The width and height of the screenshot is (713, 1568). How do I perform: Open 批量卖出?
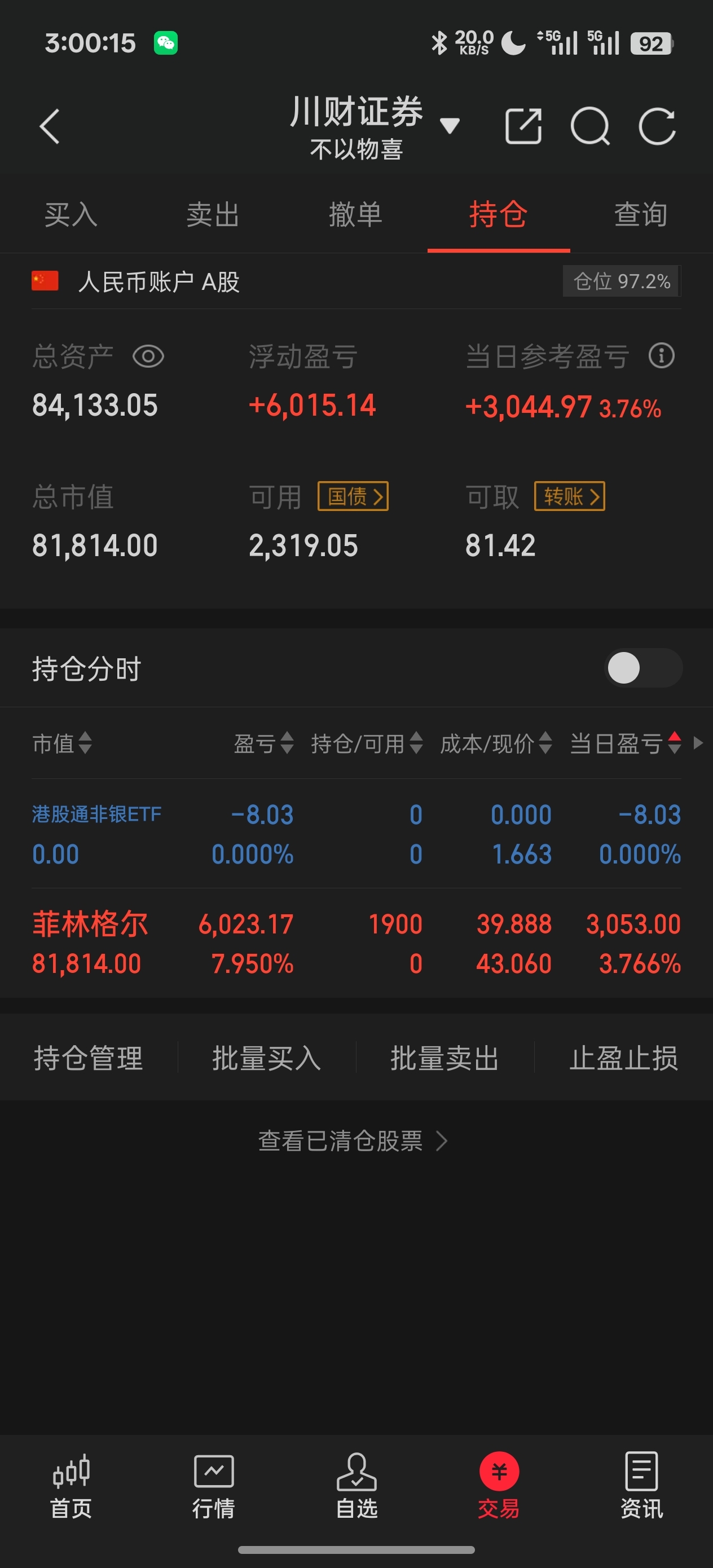tap(444, 1058)
